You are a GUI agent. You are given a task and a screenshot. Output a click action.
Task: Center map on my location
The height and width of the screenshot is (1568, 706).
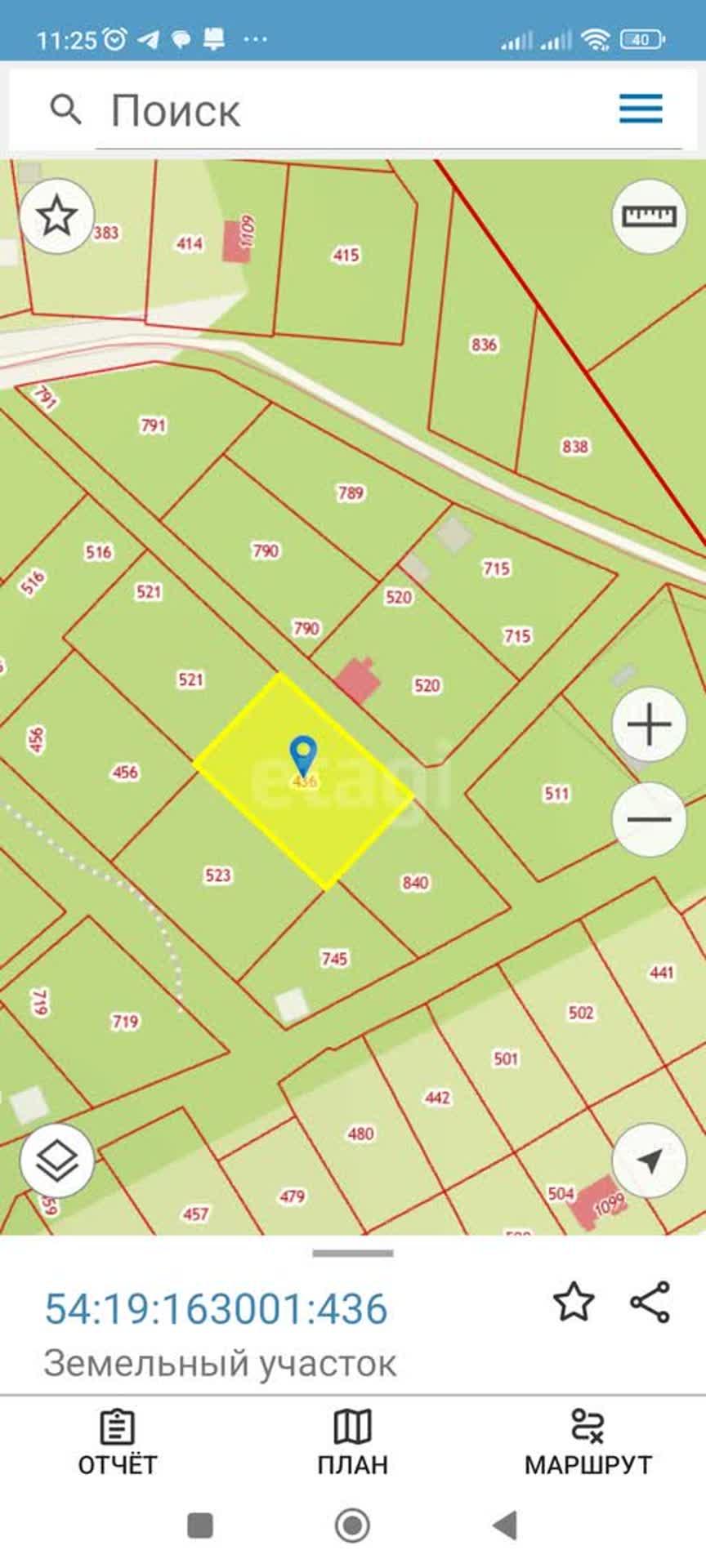coord(649,1160)
